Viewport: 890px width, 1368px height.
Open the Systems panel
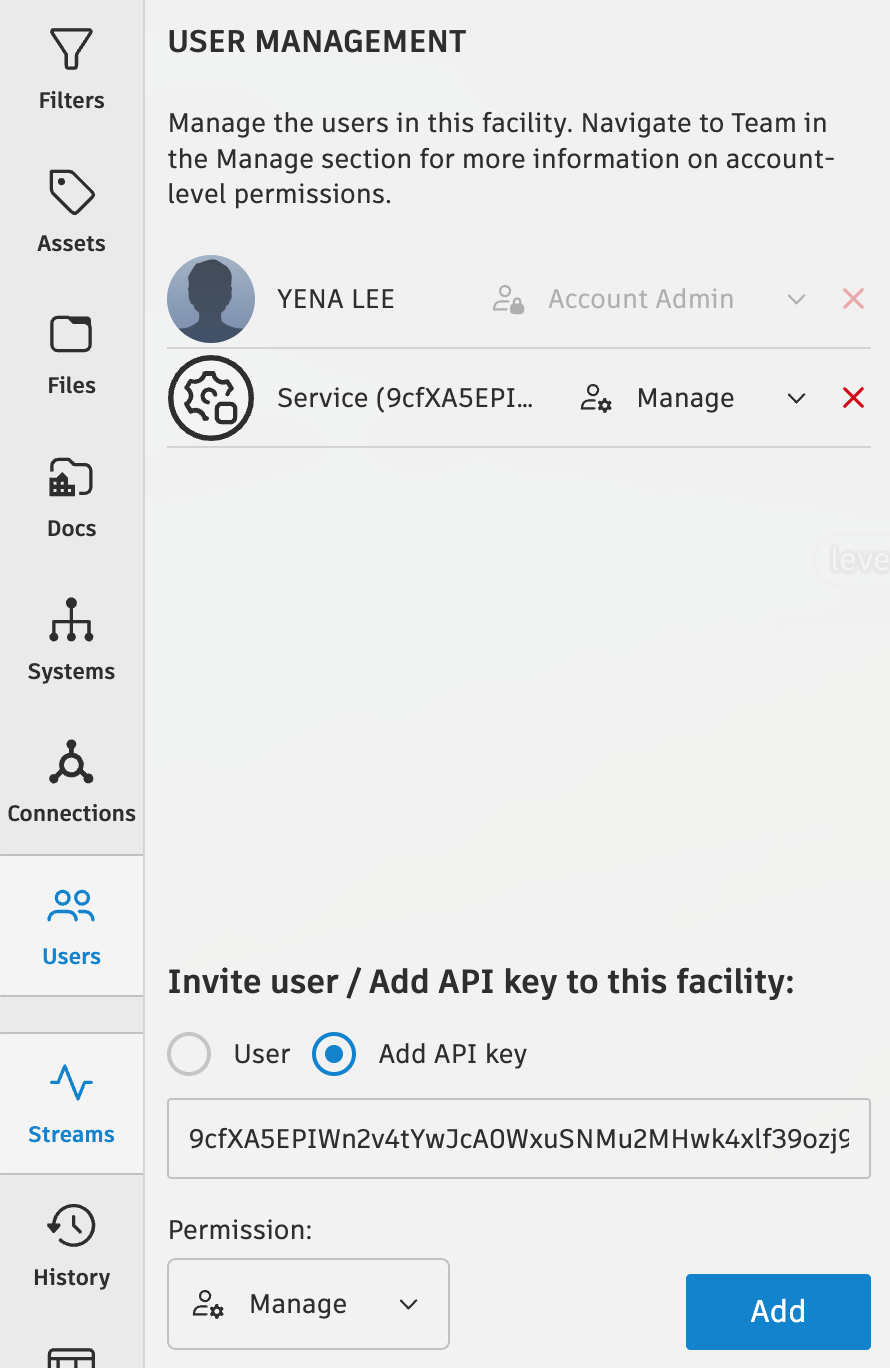[x=71, y=639]
